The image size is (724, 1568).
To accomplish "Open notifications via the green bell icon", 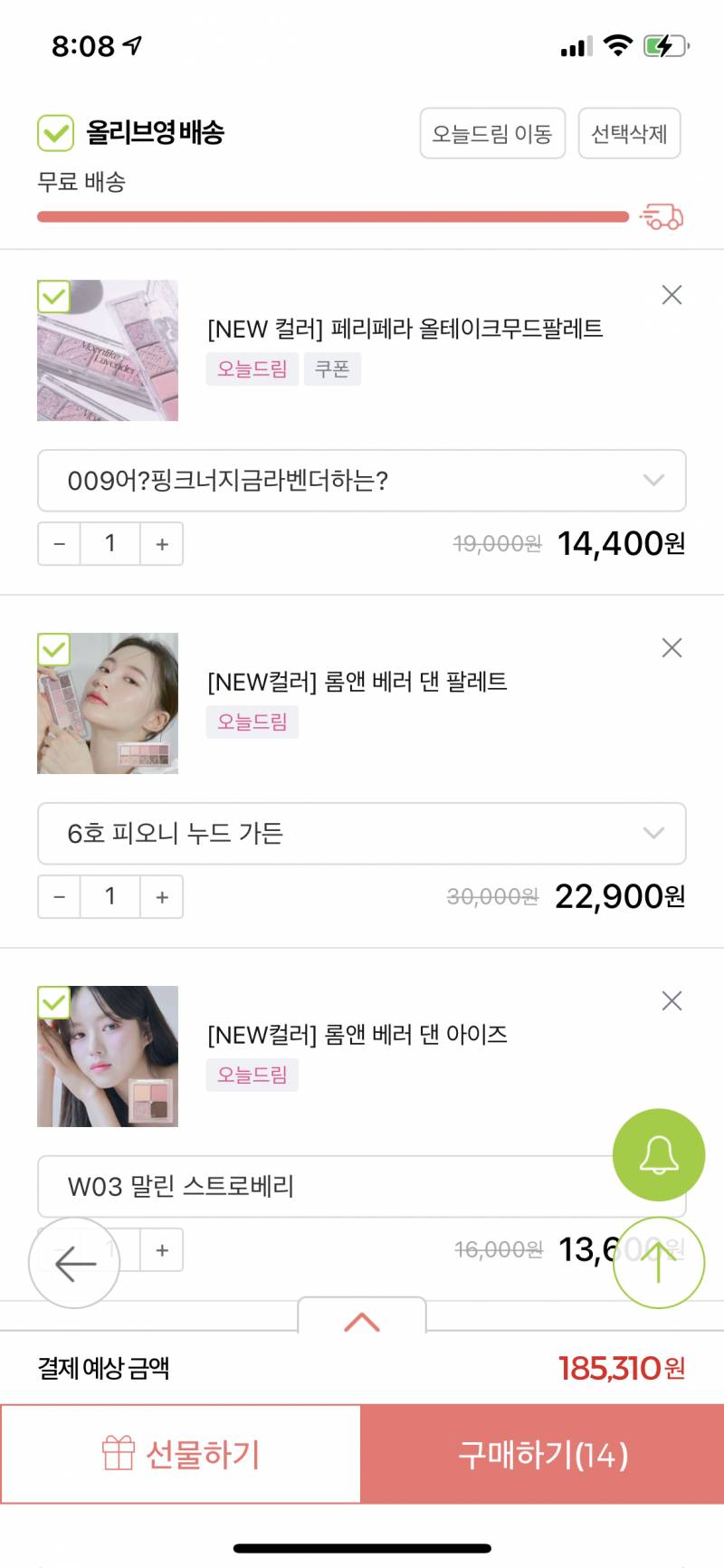I will click(658, 1154).
